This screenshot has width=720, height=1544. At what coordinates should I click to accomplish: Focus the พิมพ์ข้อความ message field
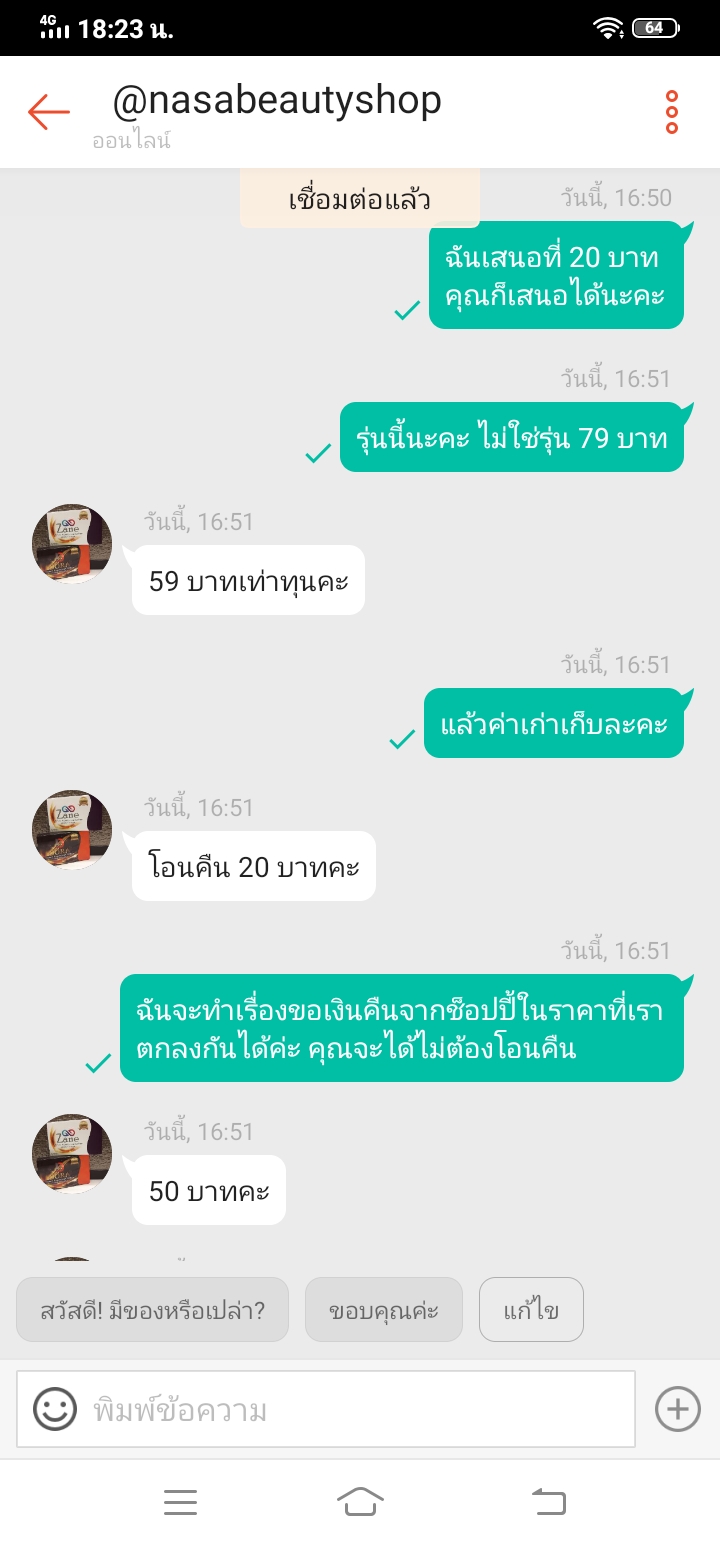360,1410
